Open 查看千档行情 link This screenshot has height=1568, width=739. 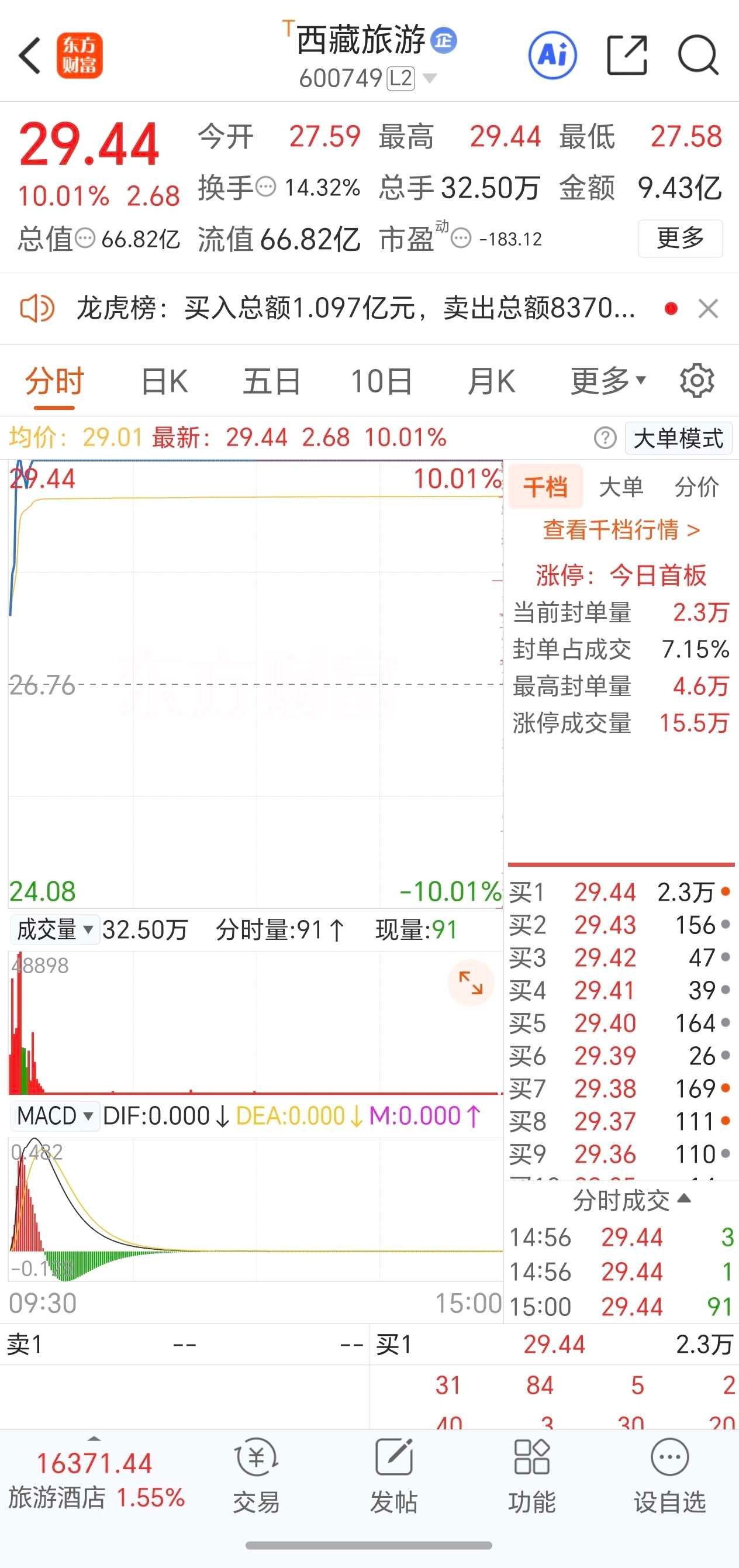621,529
